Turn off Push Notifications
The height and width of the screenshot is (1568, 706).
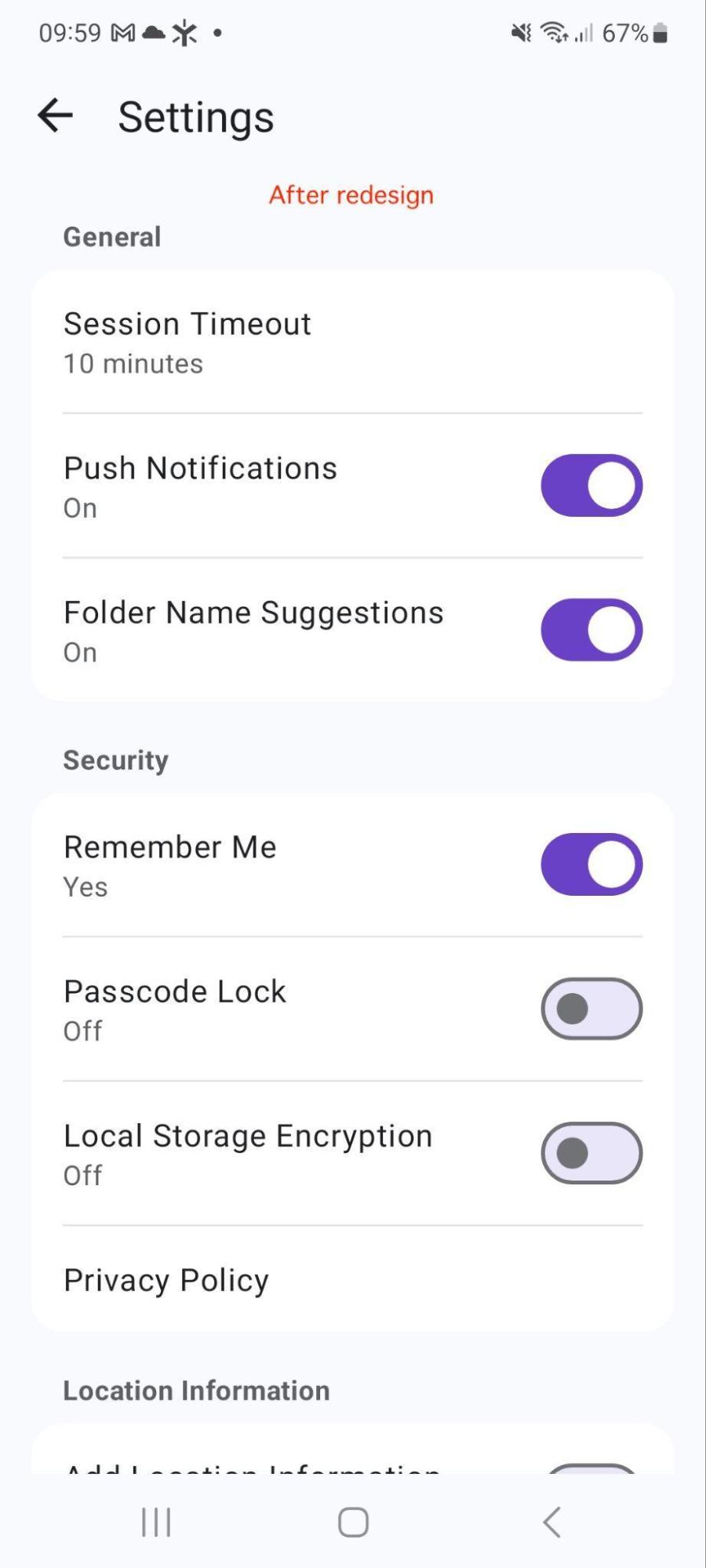(x=591, y=486)
